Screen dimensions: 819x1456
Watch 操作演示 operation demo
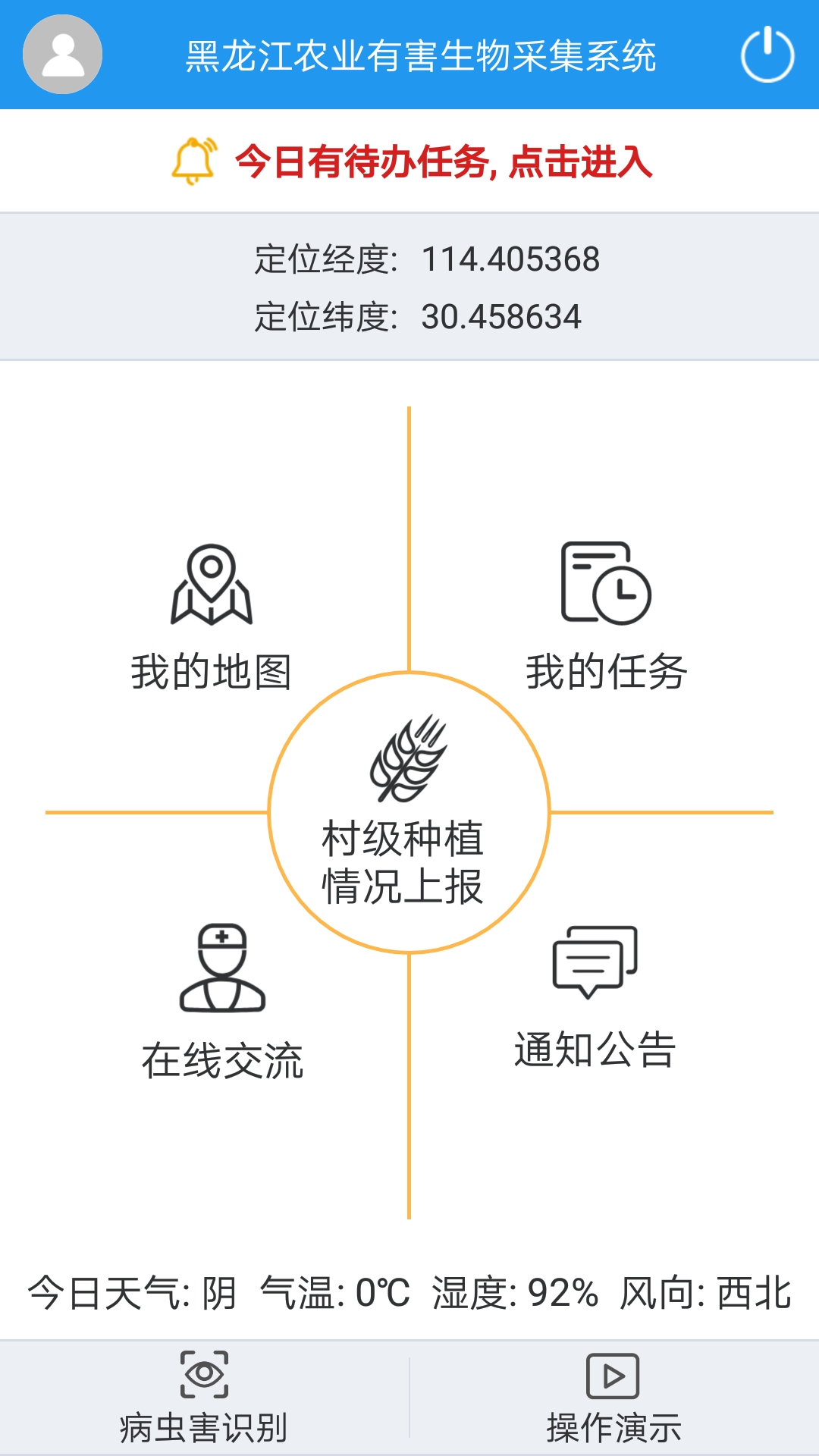coord(613,1398)
